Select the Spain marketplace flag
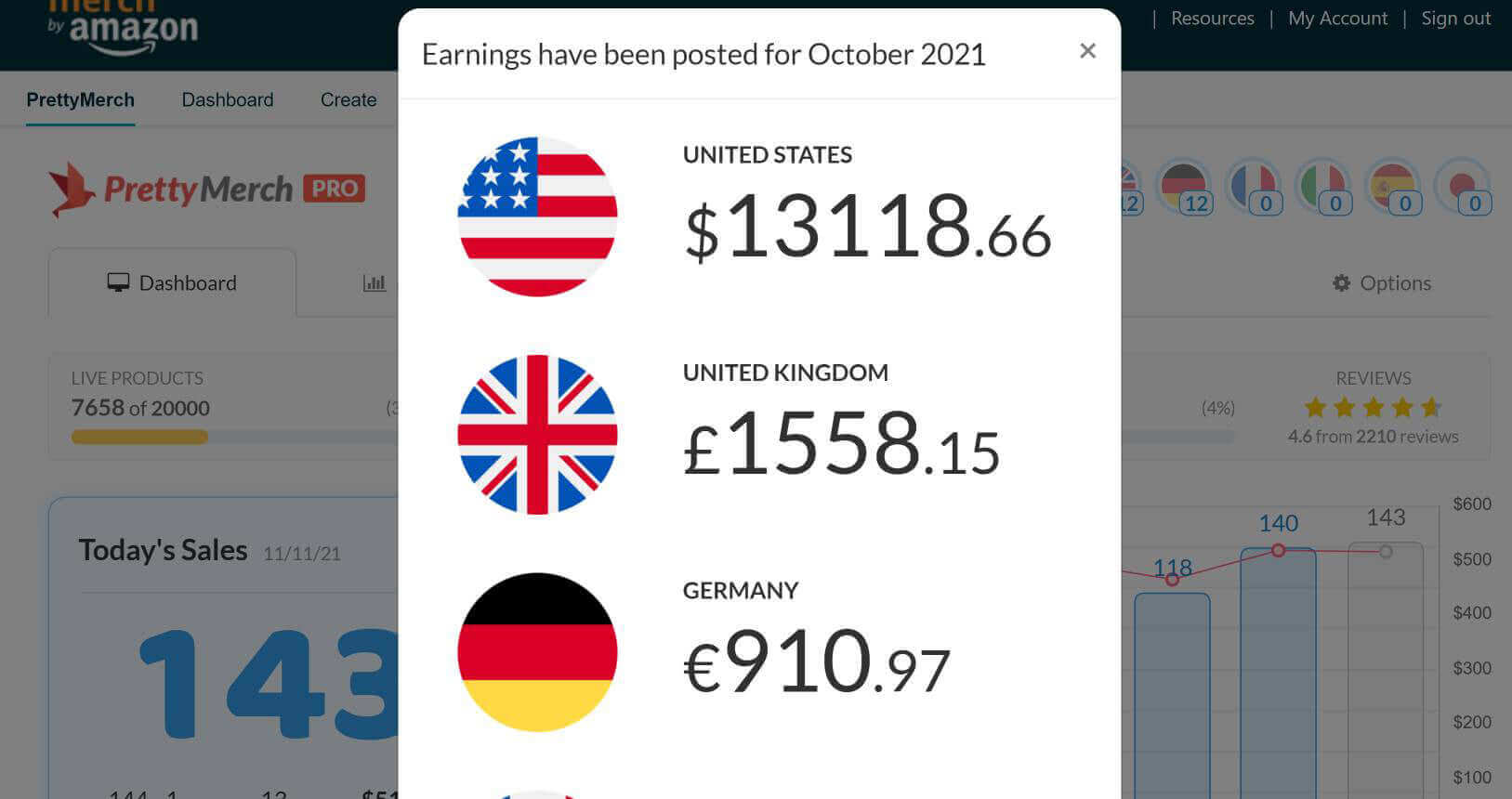This screenshot has width=1512, height=799. point(1392,185)
